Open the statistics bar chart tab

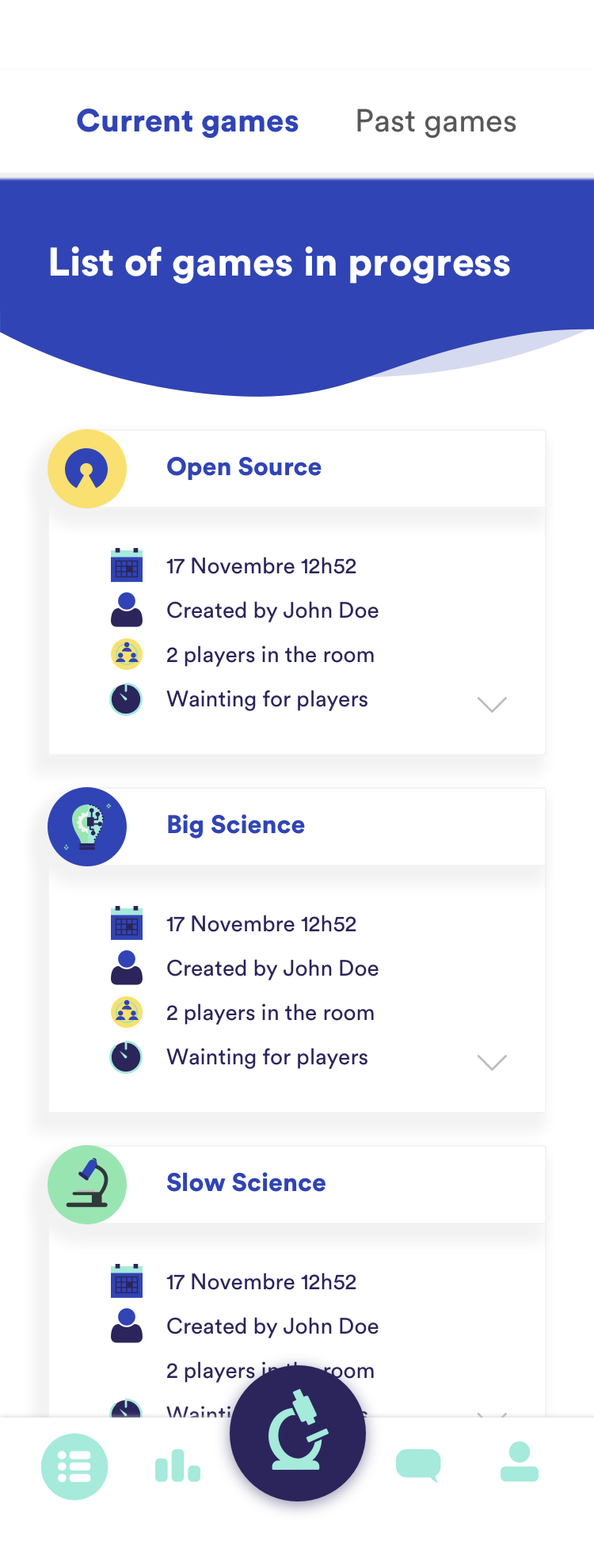pyautogui.click(x=177, y=1467)
